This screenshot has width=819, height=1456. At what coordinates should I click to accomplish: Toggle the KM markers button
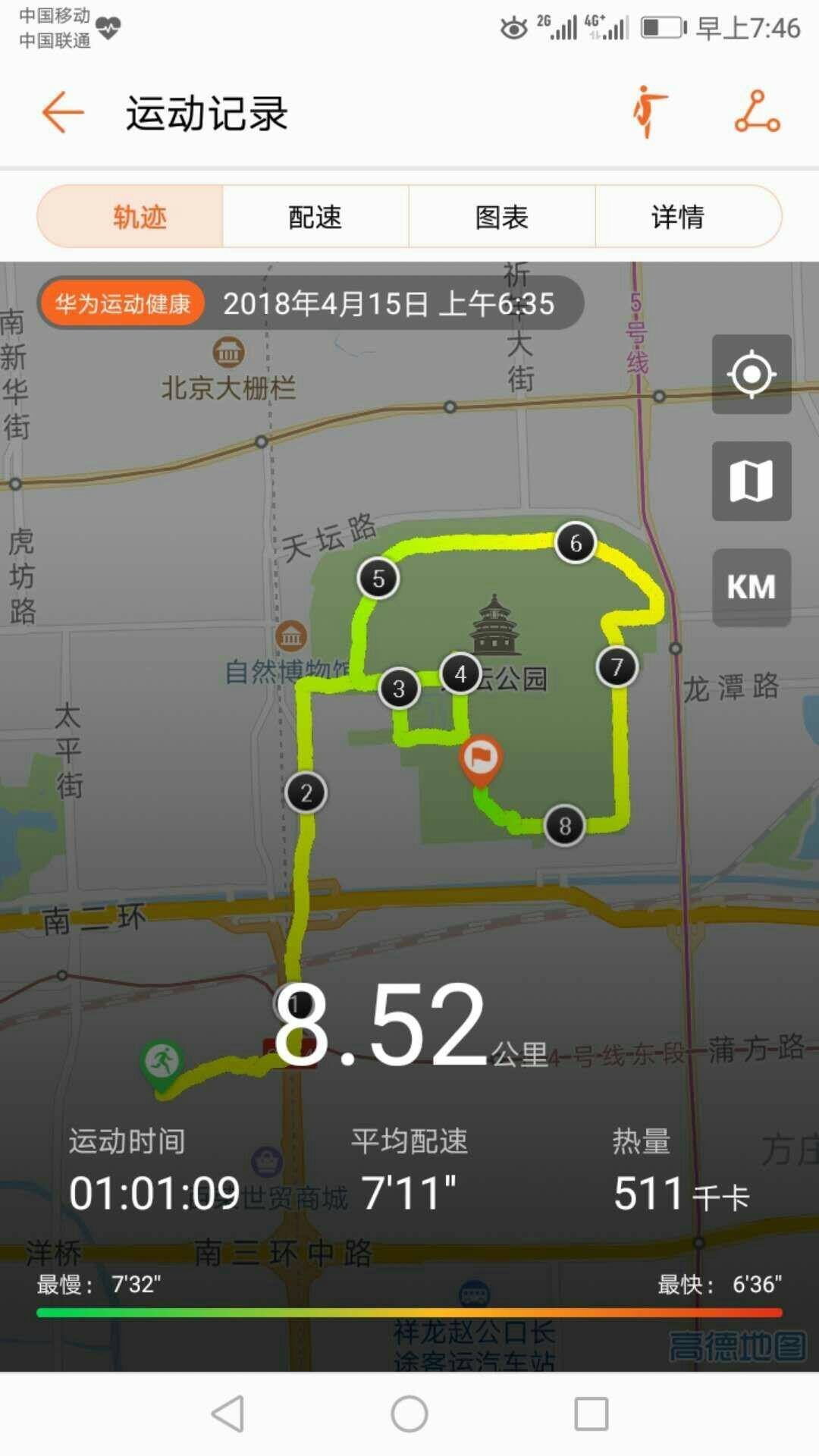pos(752,587)
